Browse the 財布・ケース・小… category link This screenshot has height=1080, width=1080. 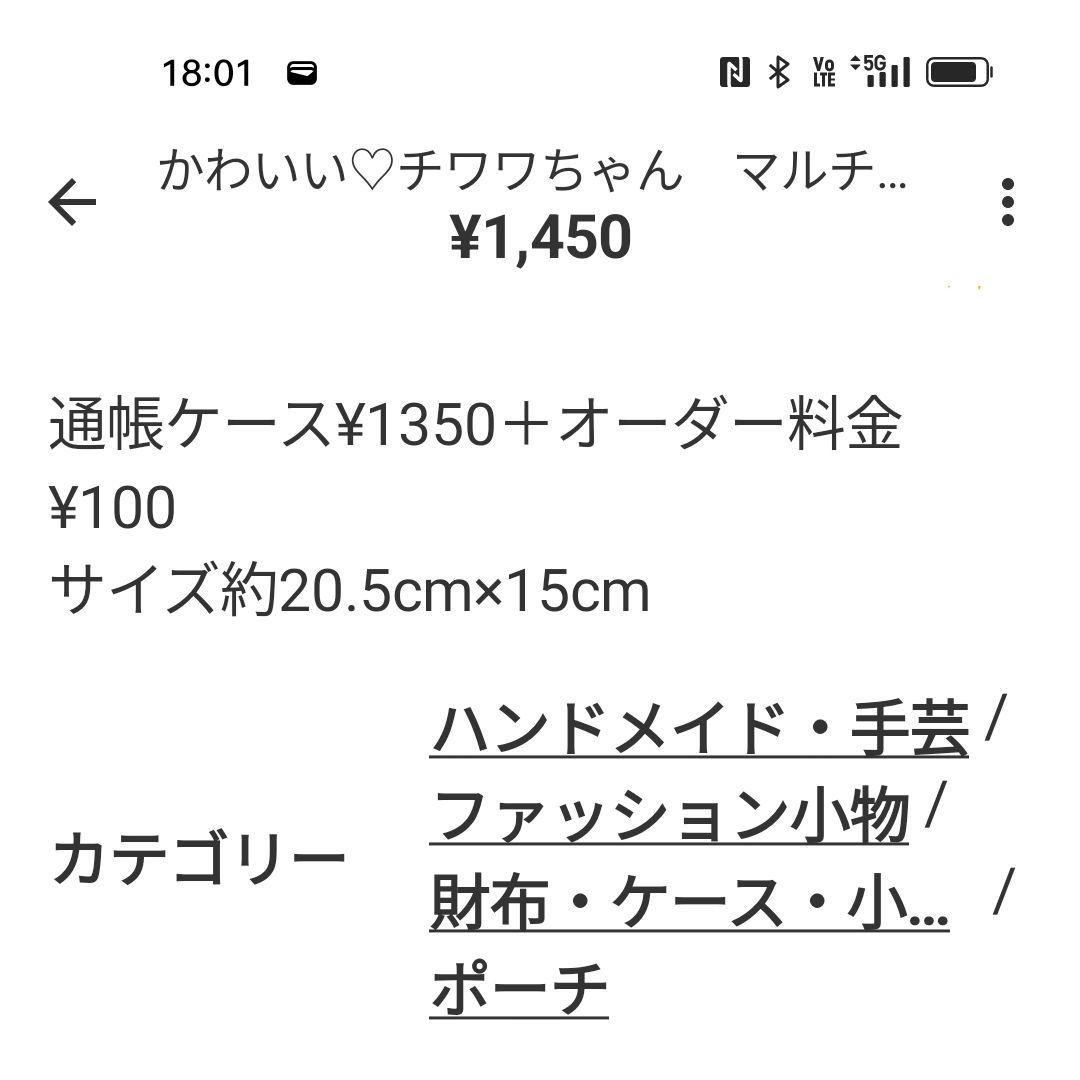click(689, 902)
